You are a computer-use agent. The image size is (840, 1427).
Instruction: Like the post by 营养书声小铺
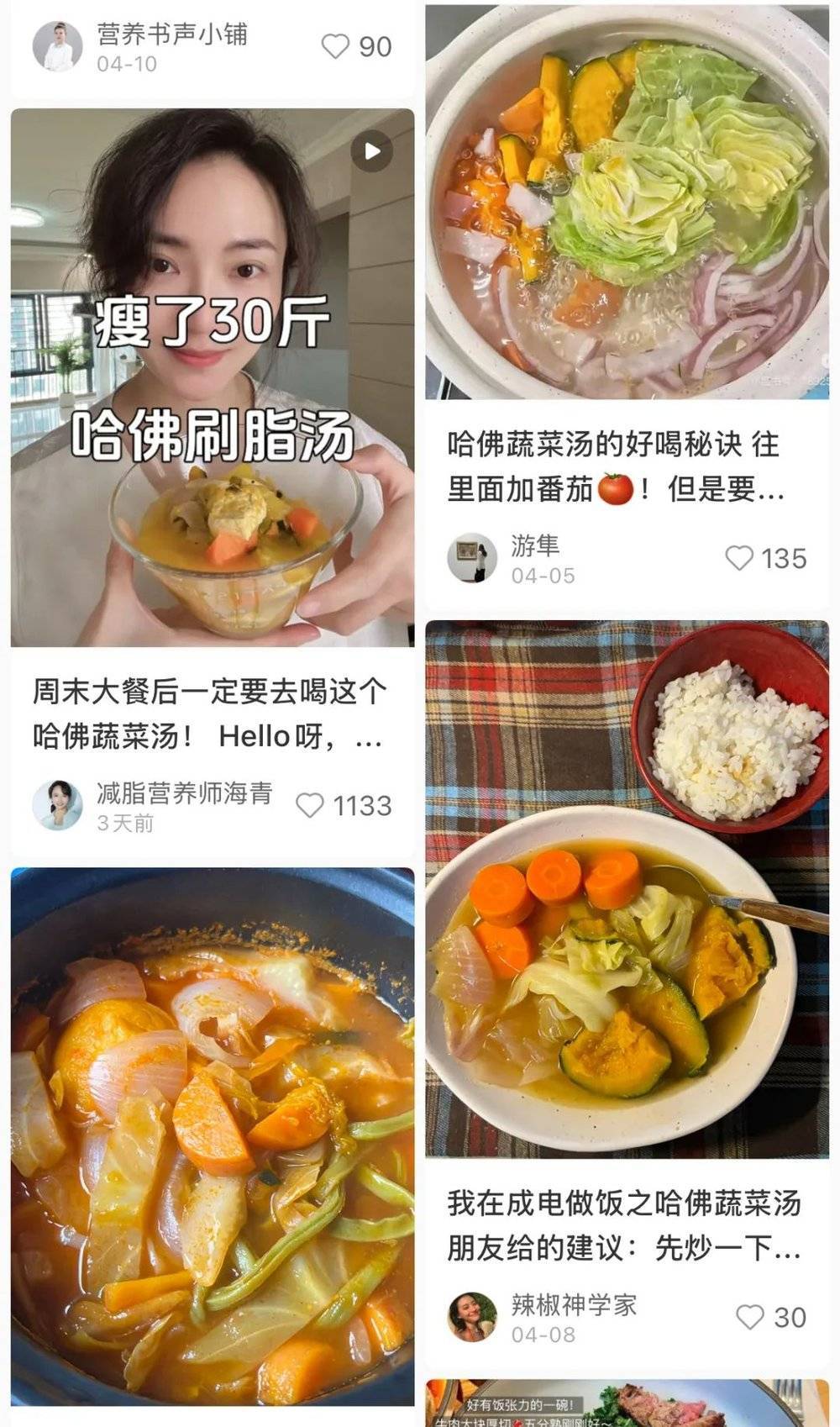(x=335, y=46)
